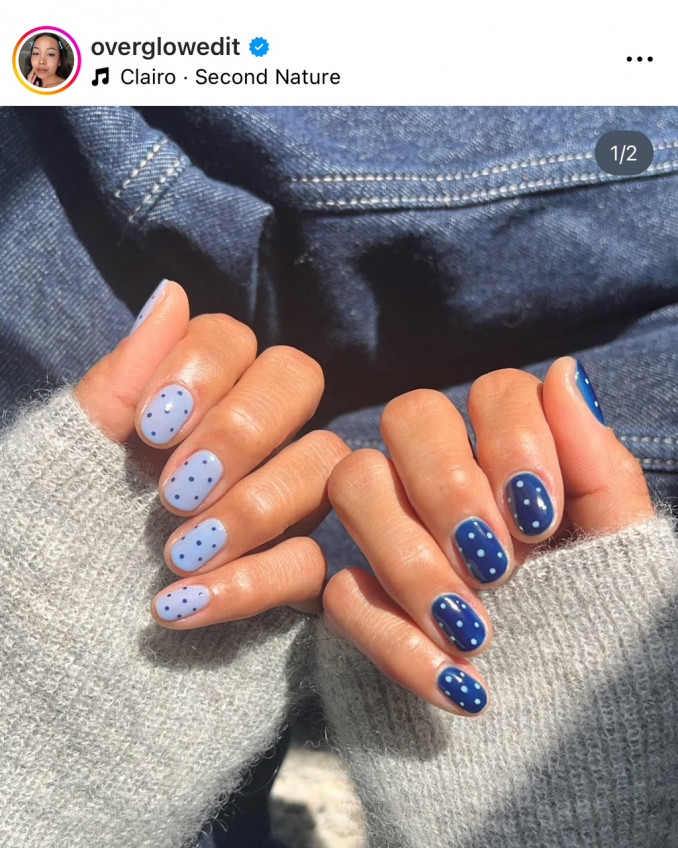Open the overglowedit username link
This screenshot has width=678, height=848.
pyautogui.click(x=165, y=46)
